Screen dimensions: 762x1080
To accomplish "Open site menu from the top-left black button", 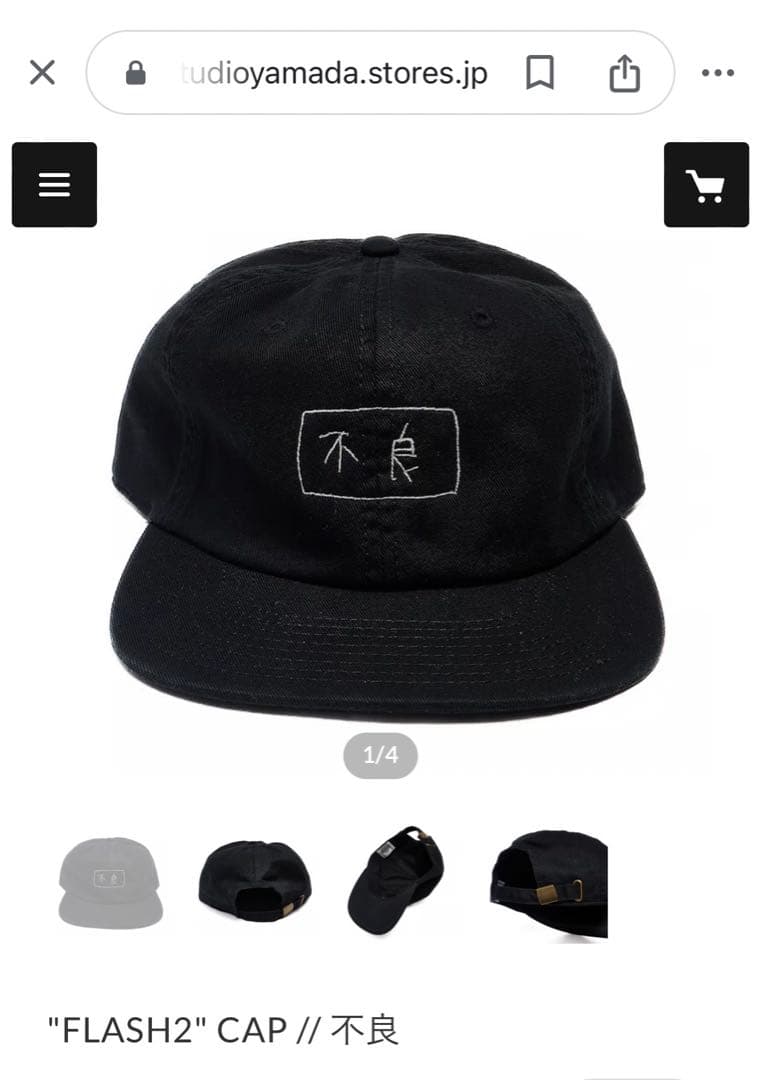I will point(54,185).
